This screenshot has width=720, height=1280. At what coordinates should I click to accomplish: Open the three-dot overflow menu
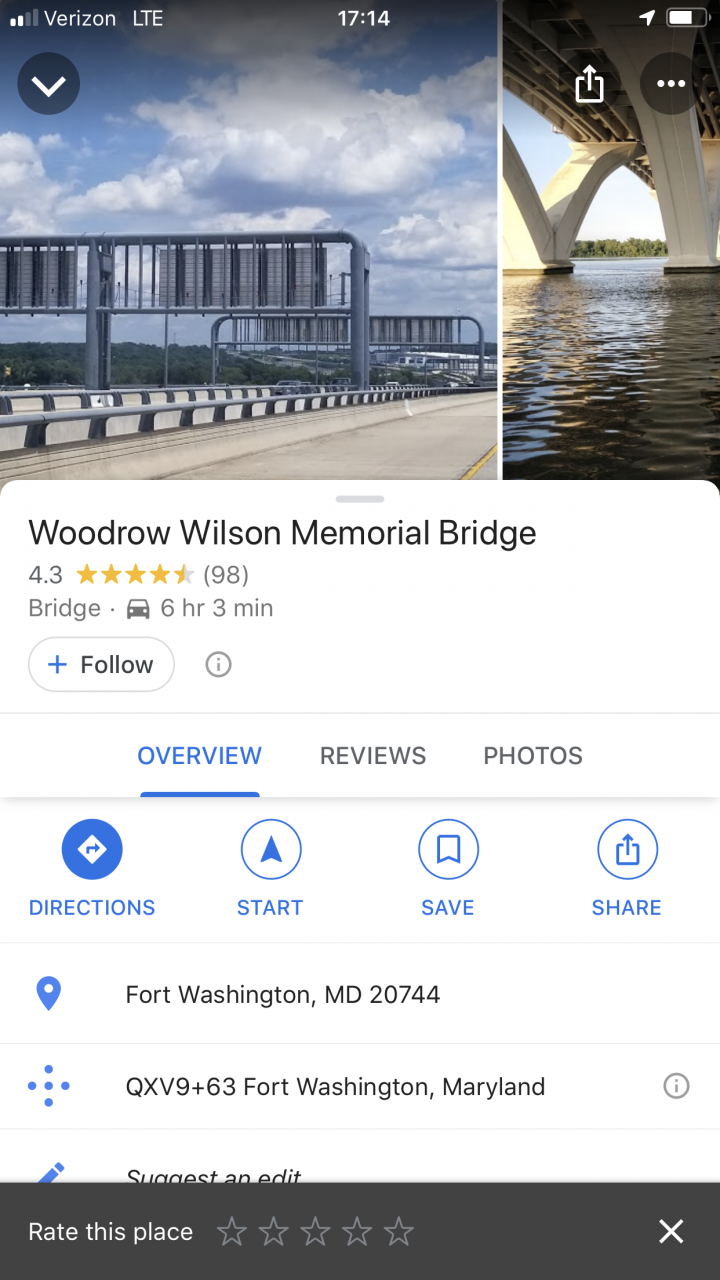[x=671, y=84]
